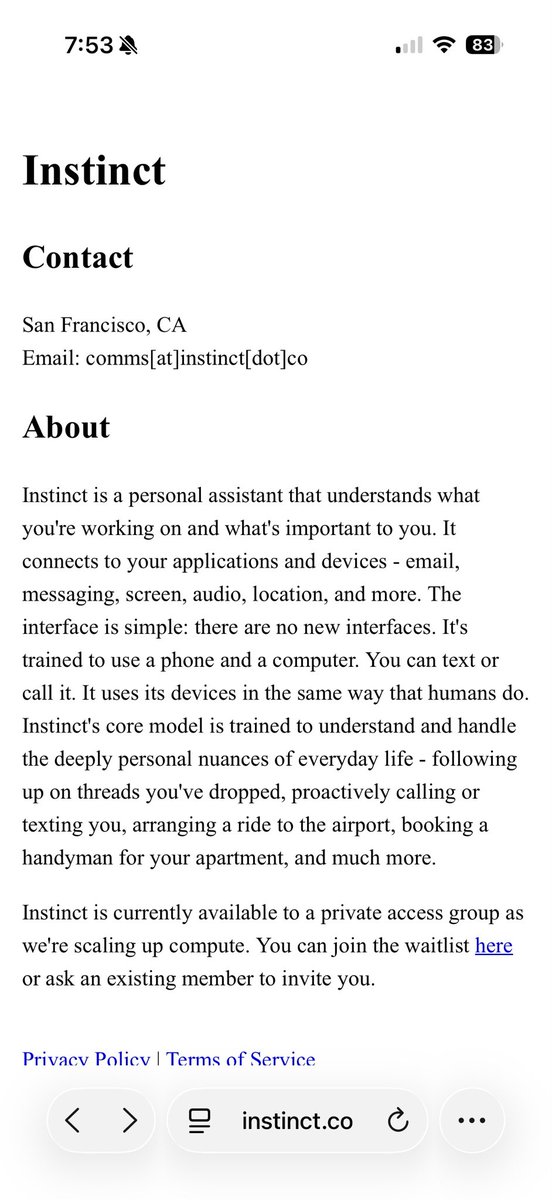Open the Privacy Policy link
Image resolution: width=552 pixels, height=1200 pixels.
[x=86, y=1060]
